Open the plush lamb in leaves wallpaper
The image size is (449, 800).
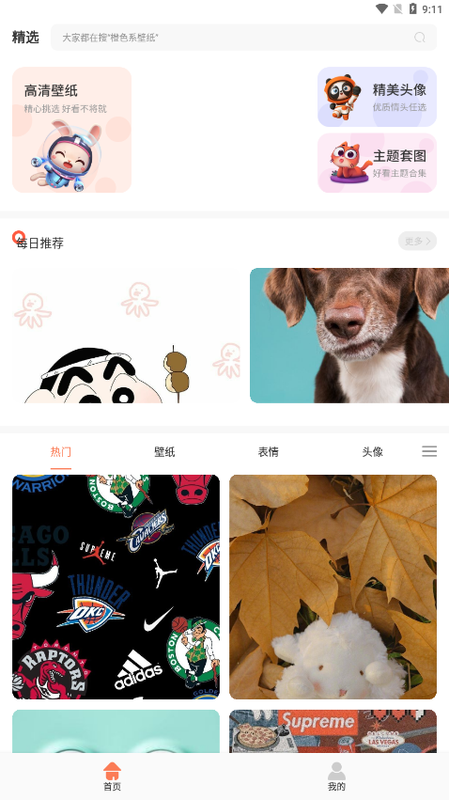[333, 587]
